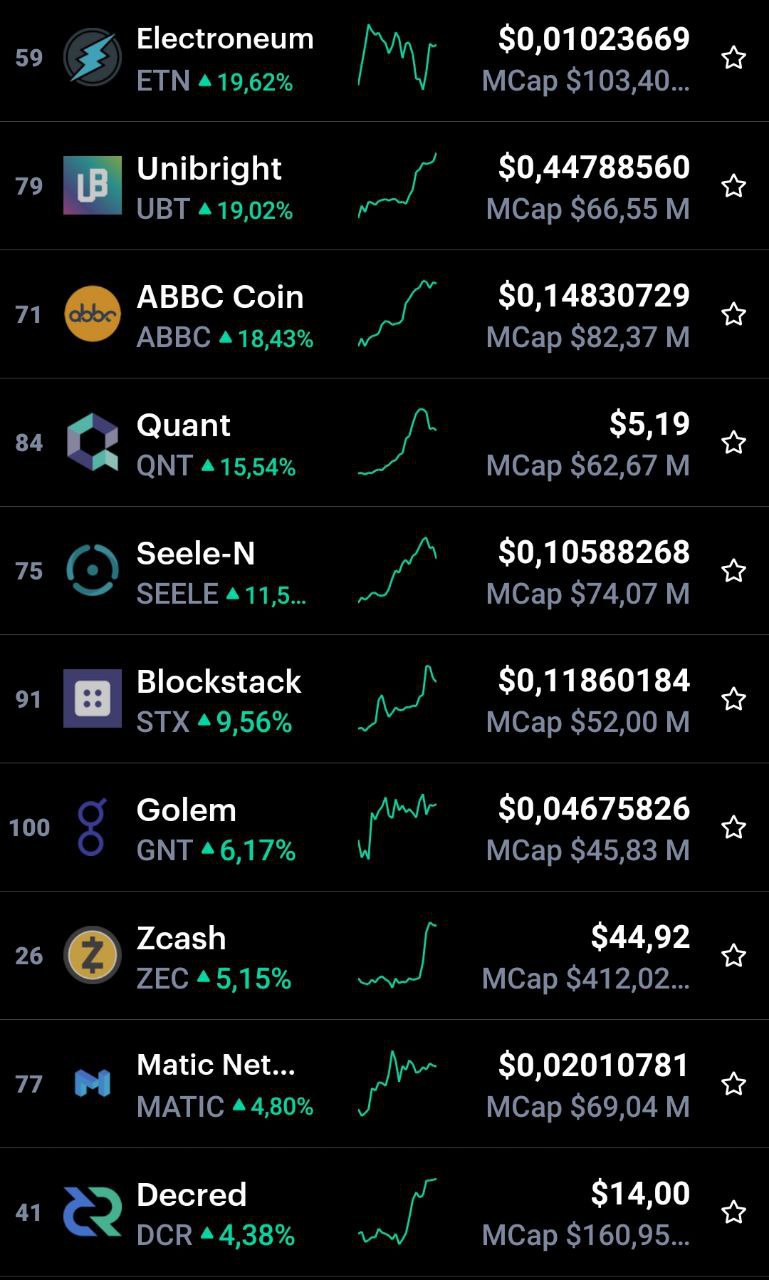Viewport: 769px width, 1280px height.
Task: Tap the star next to Quant
Action: (734, 442)
